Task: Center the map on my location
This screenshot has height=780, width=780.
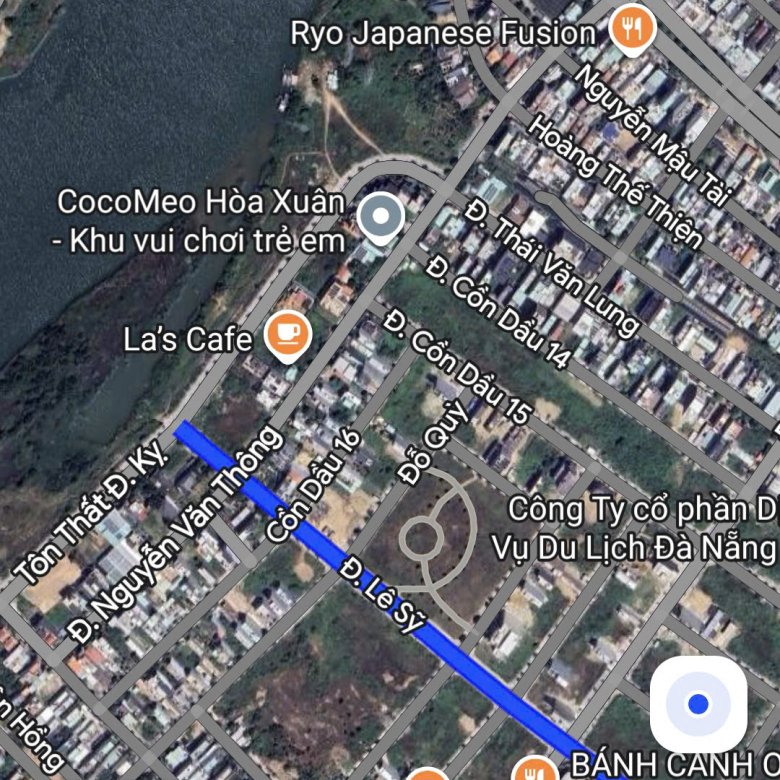Action: pyautogui.click(x=698, y=704)
